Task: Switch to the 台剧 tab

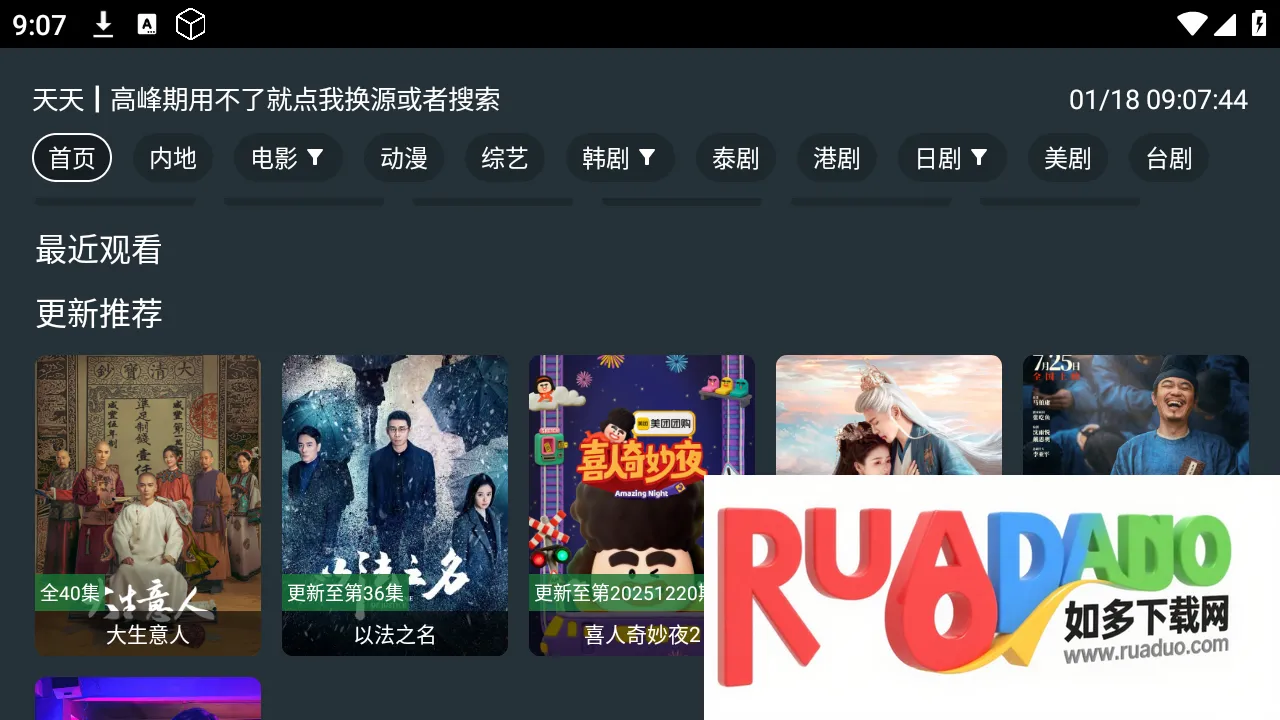Action: [1169, 158]
